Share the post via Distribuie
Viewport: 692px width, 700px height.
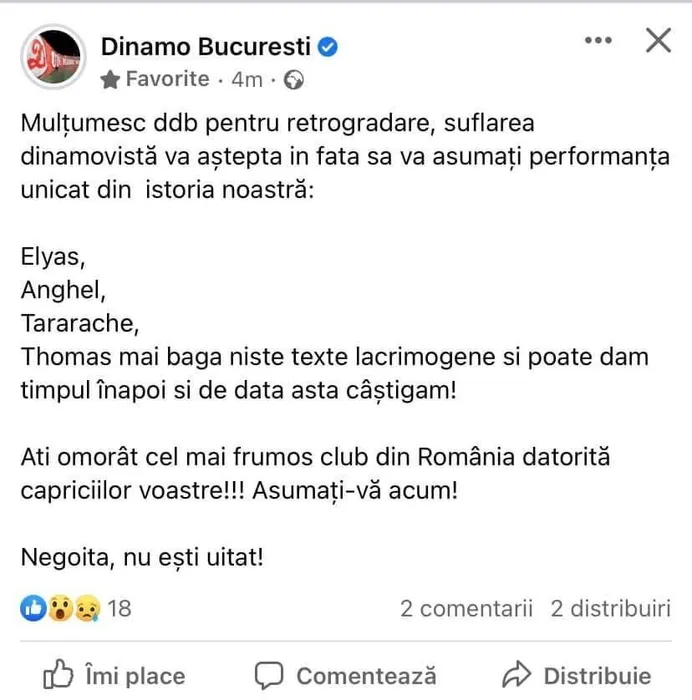[578, 675]
